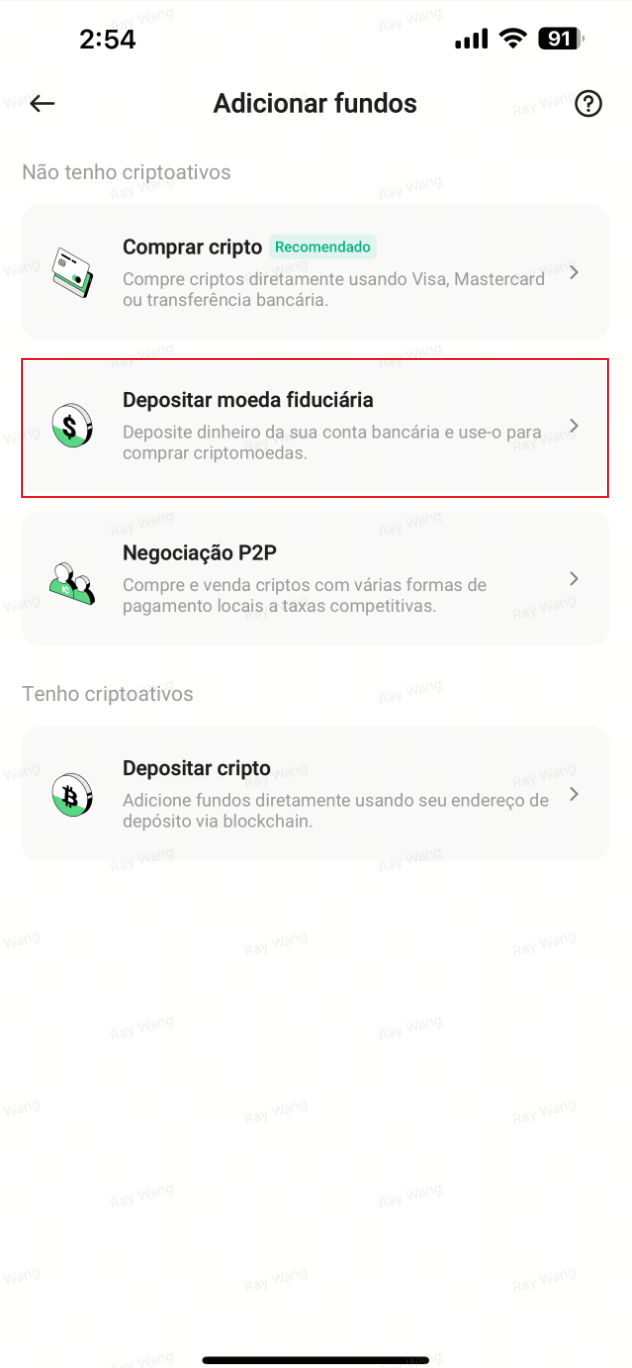The image size is (632, 1368).
Task: Open Negociação P2P option
Action: (x=315, y=579)
